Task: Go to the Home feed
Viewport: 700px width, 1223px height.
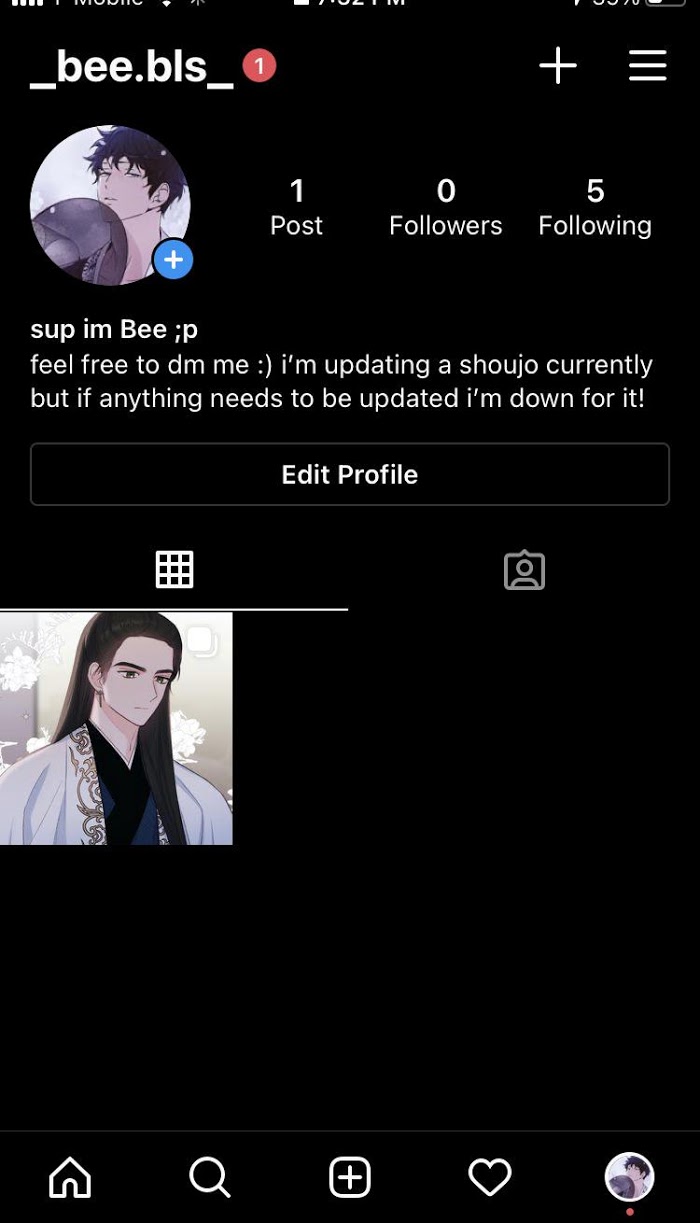Action: tap(70, 1177)
